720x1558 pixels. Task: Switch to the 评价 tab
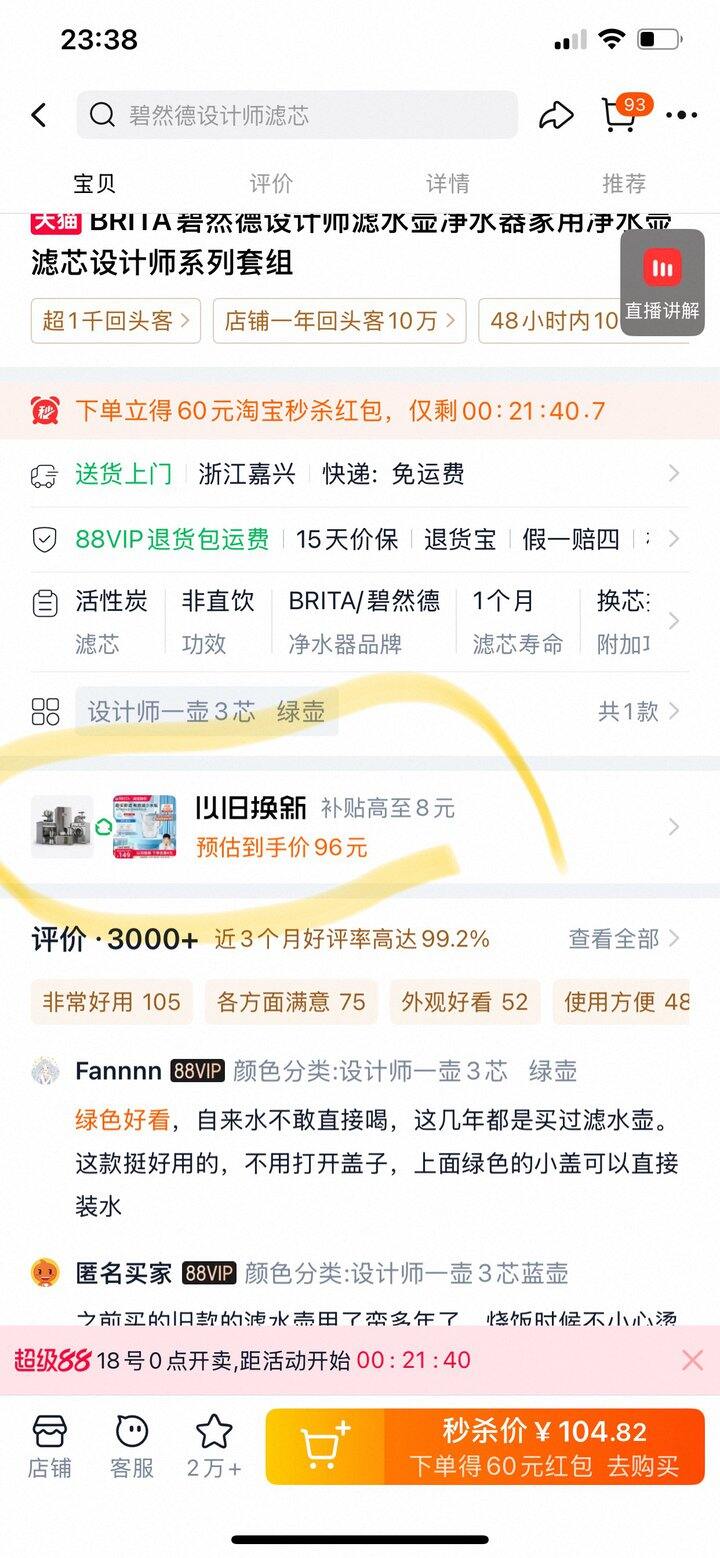271,183
